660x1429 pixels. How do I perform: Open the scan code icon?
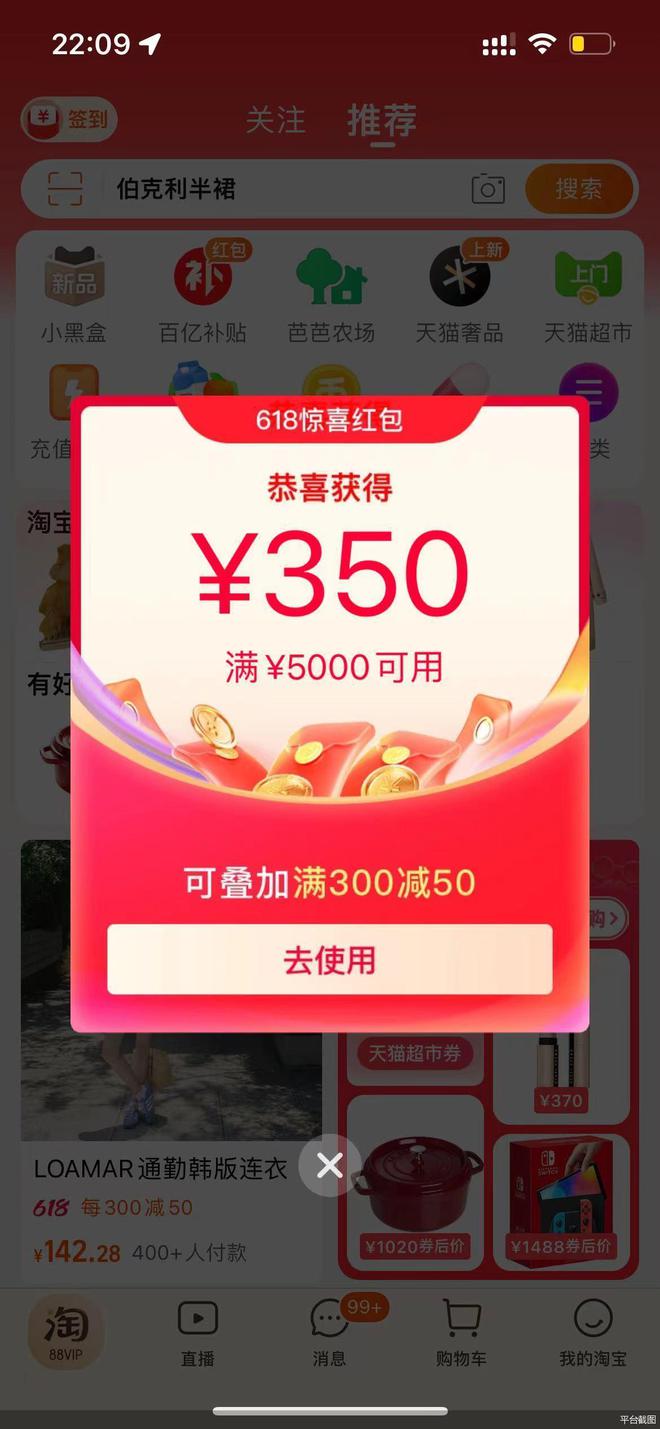(x=66, y=189)
